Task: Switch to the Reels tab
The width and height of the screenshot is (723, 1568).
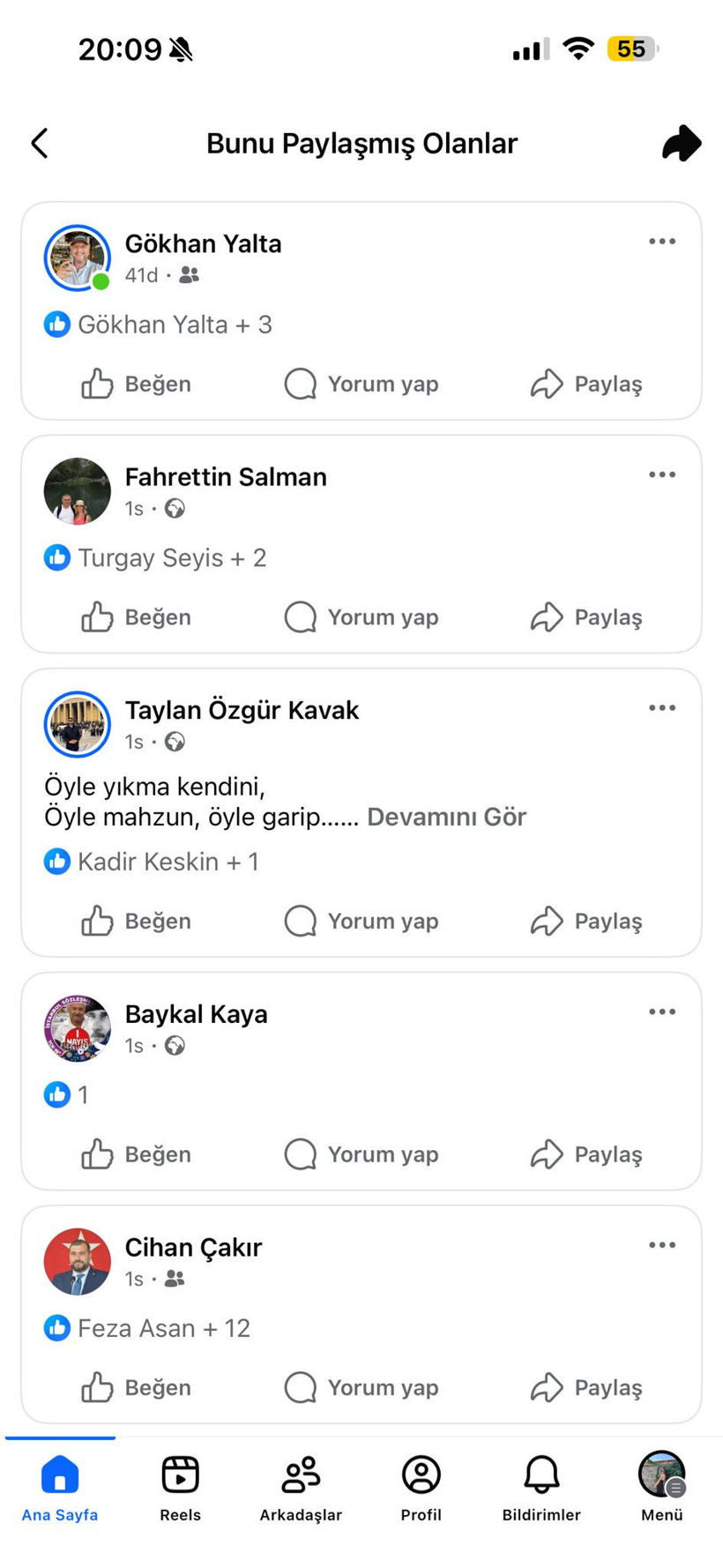Action: (180, 1489)
